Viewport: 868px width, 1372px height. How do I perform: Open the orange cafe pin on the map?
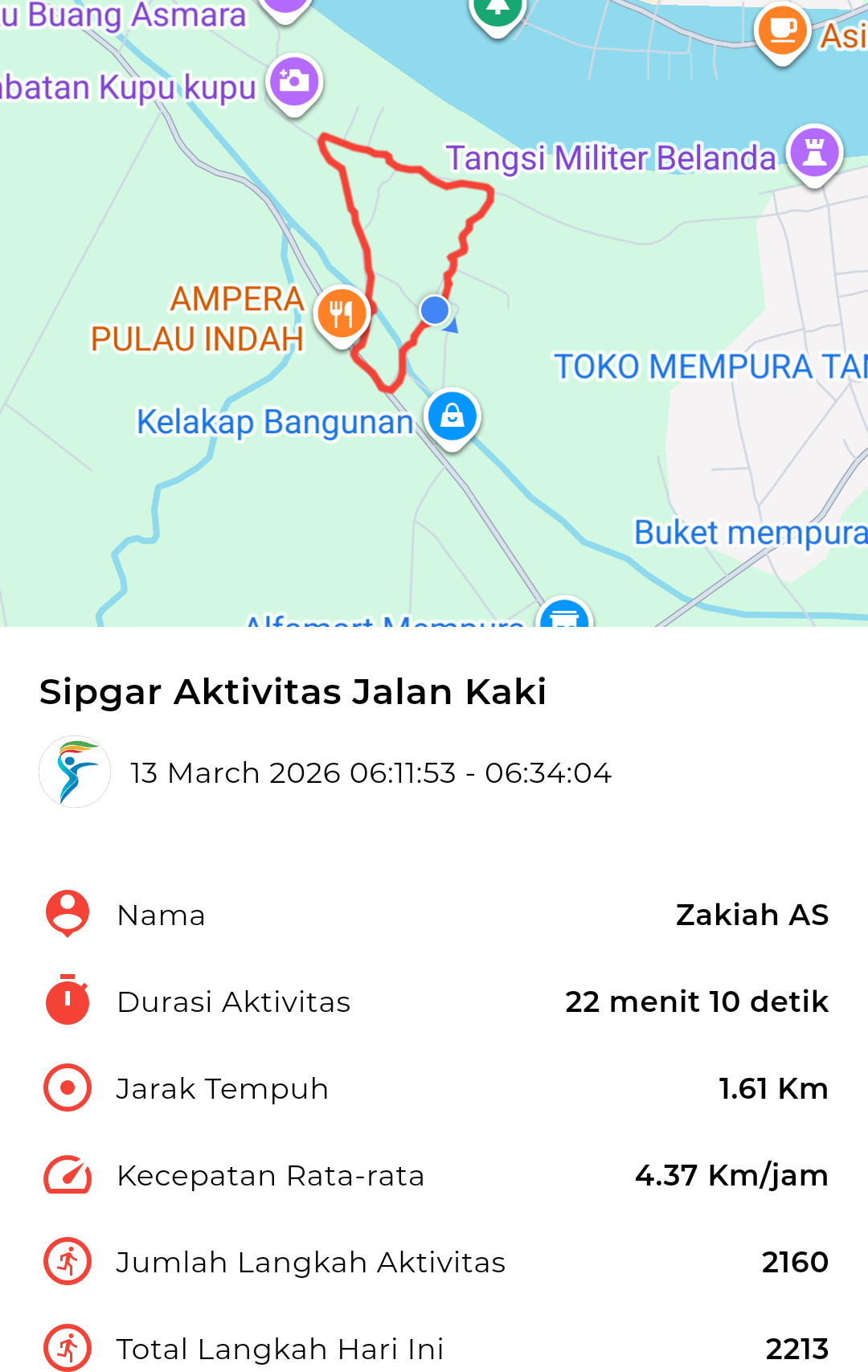(782, 31)
